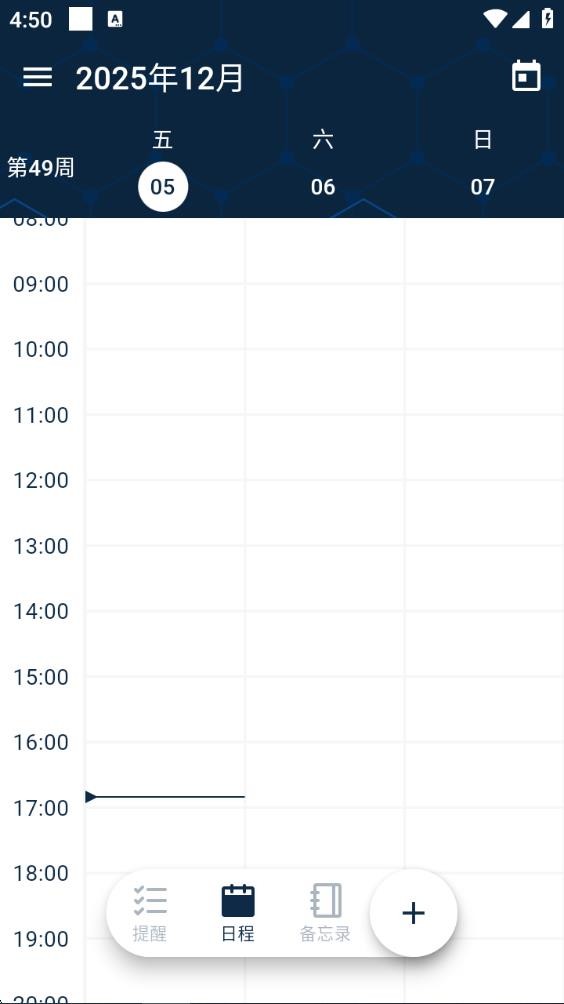Image resolution: width=564 pixels, height=1004 pixels.
Task: Open the 2025年12月 month picker
Action: point(159,78)
